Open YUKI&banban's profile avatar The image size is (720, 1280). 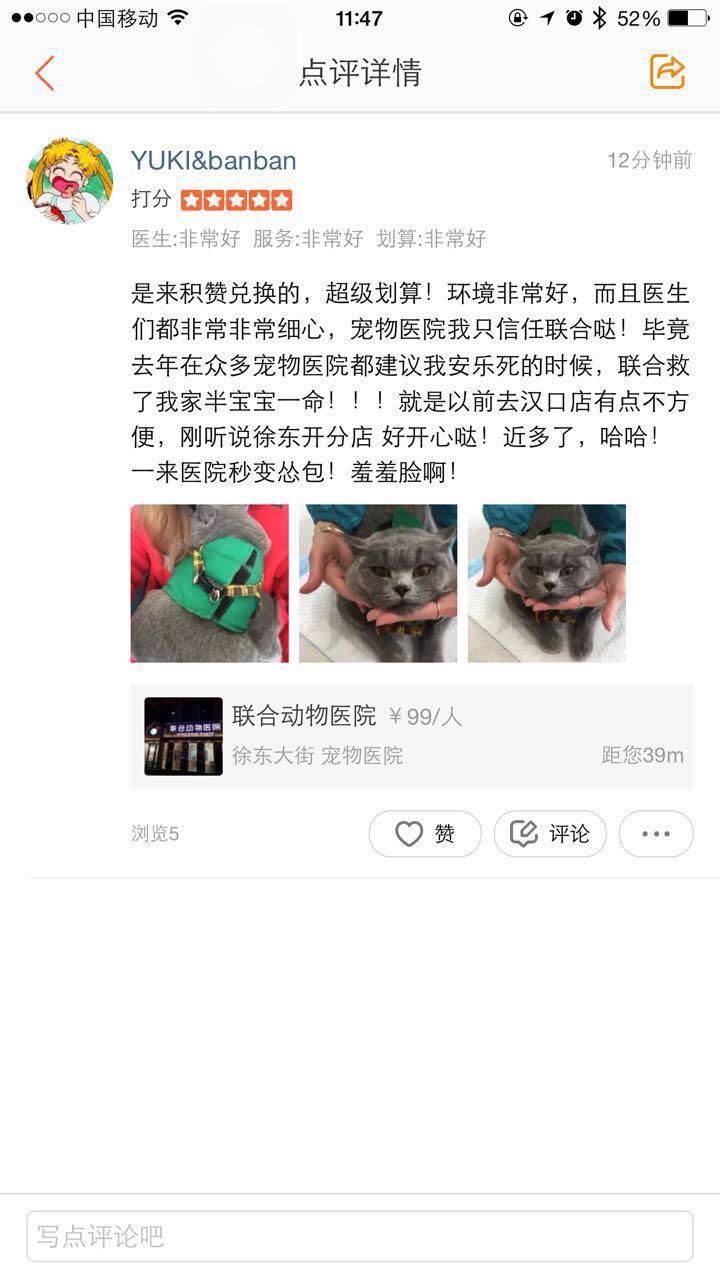69,181
